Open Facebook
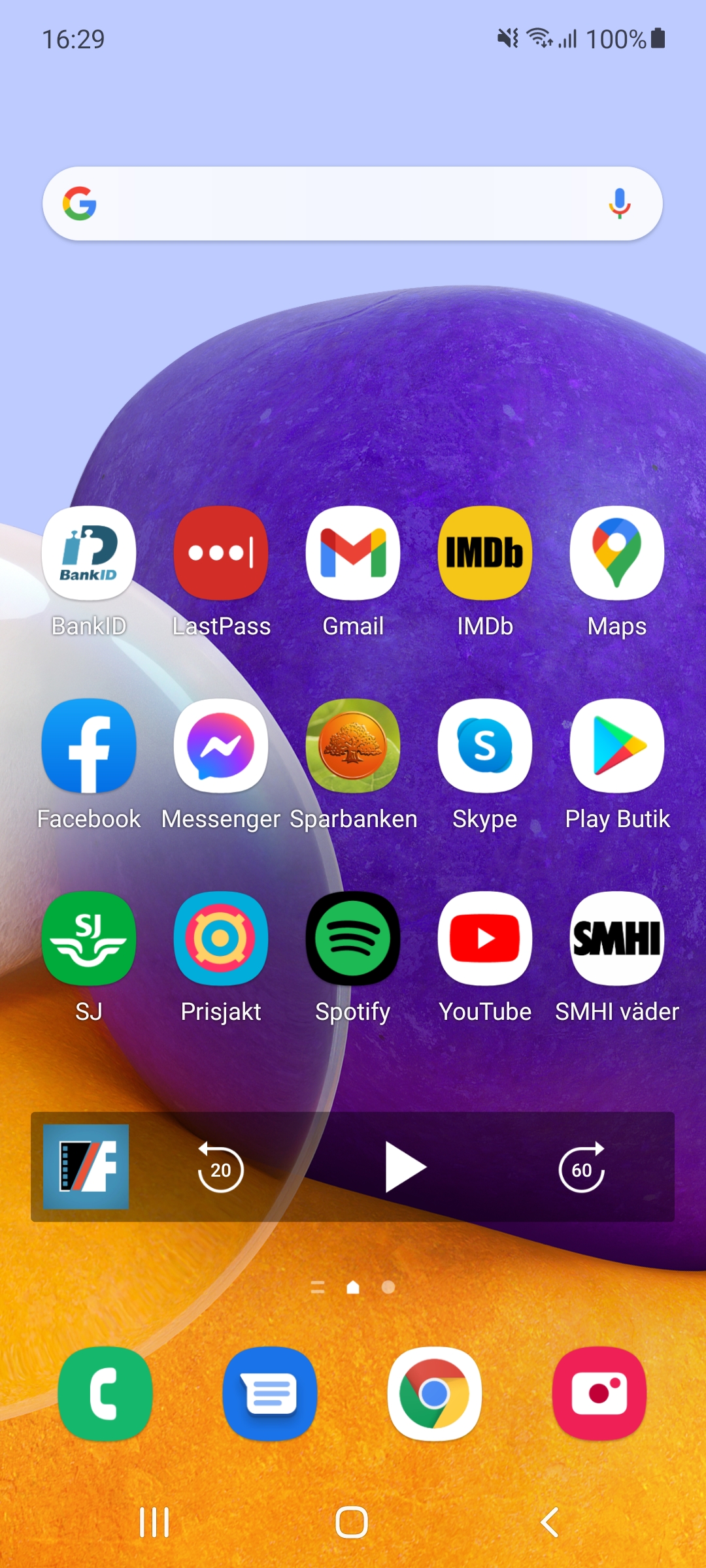The height and width of the screenshot is (1568, 706). [x=89, y=745]
